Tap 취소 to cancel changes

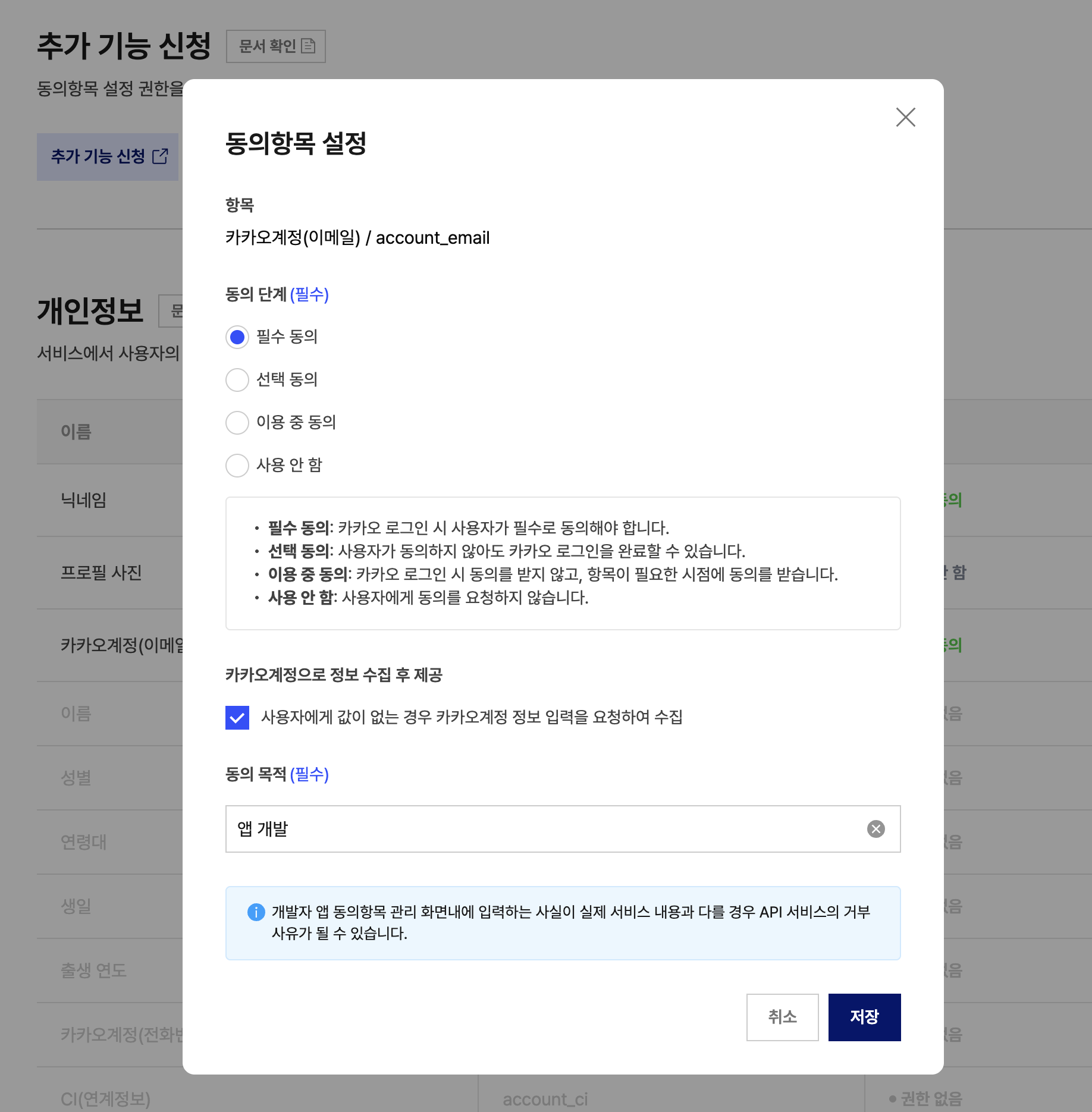click(x=782, y=1017)
